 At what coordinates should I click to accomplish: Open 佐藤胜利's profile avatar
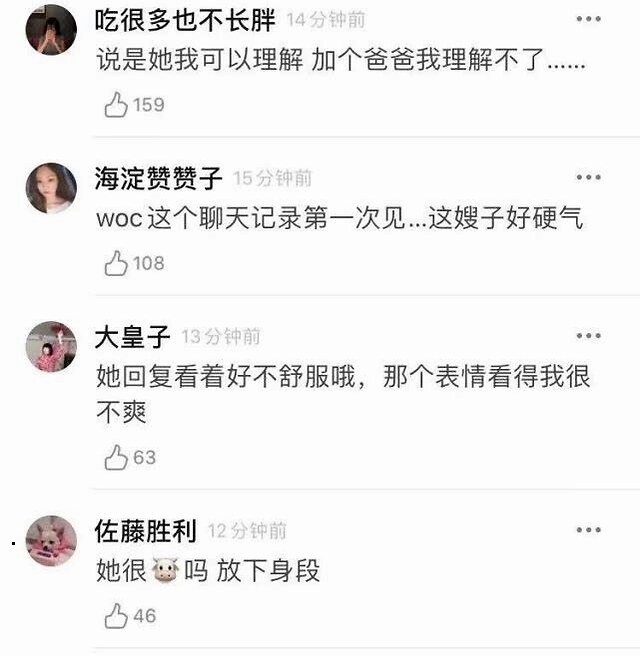(x=51, y=541)
